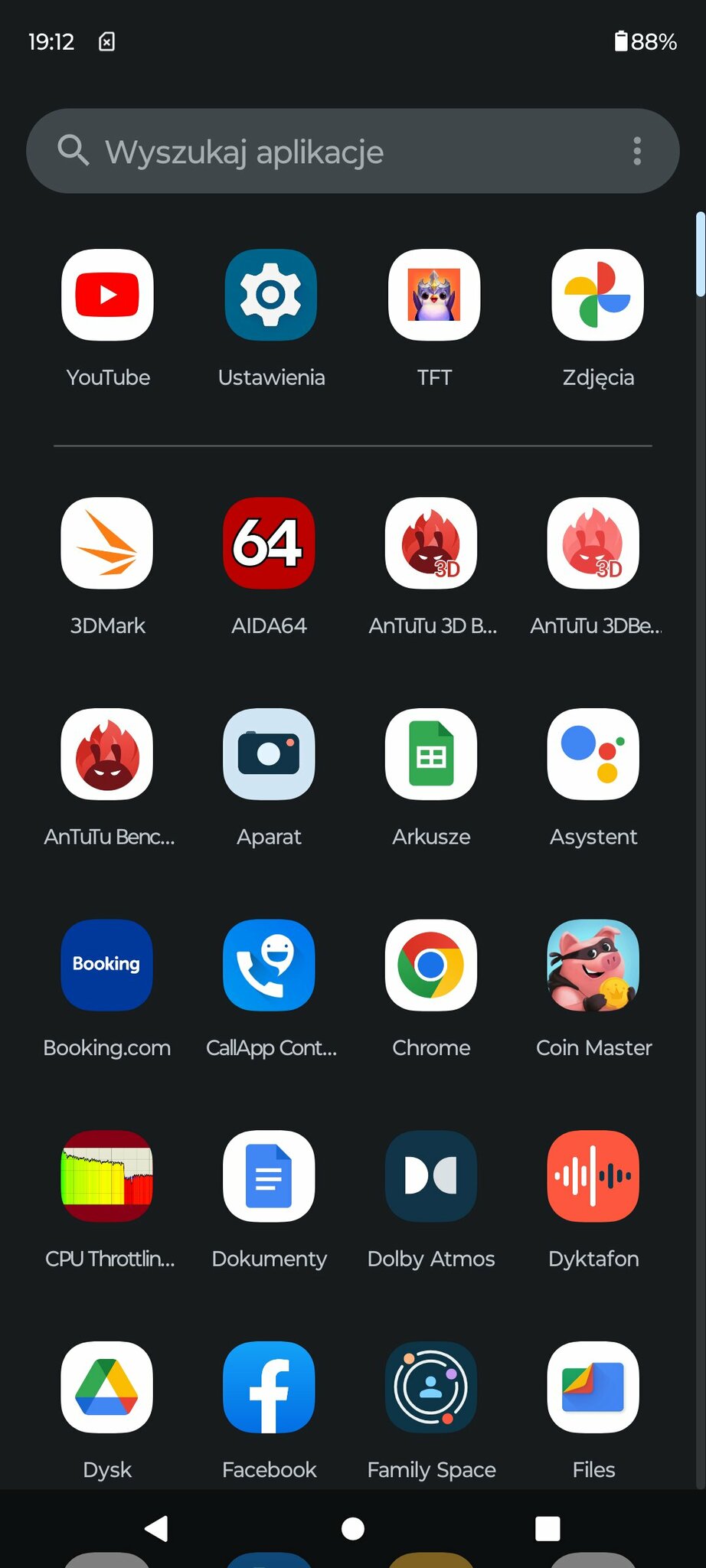Launch Arkusze spreadsheets app
Screen dimensions: 706x1568
(431, 754)
